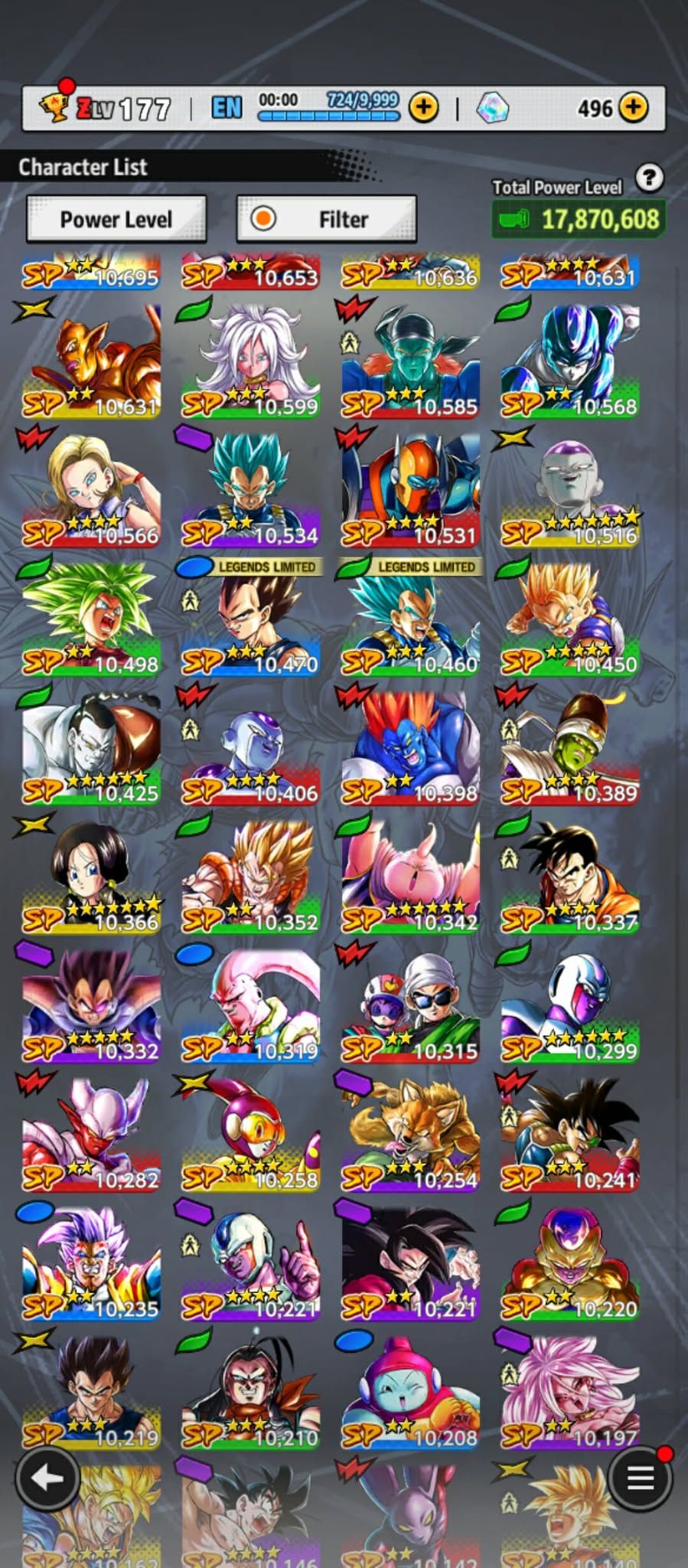Open the hamburger menu button

click(x=640, y=1478)
